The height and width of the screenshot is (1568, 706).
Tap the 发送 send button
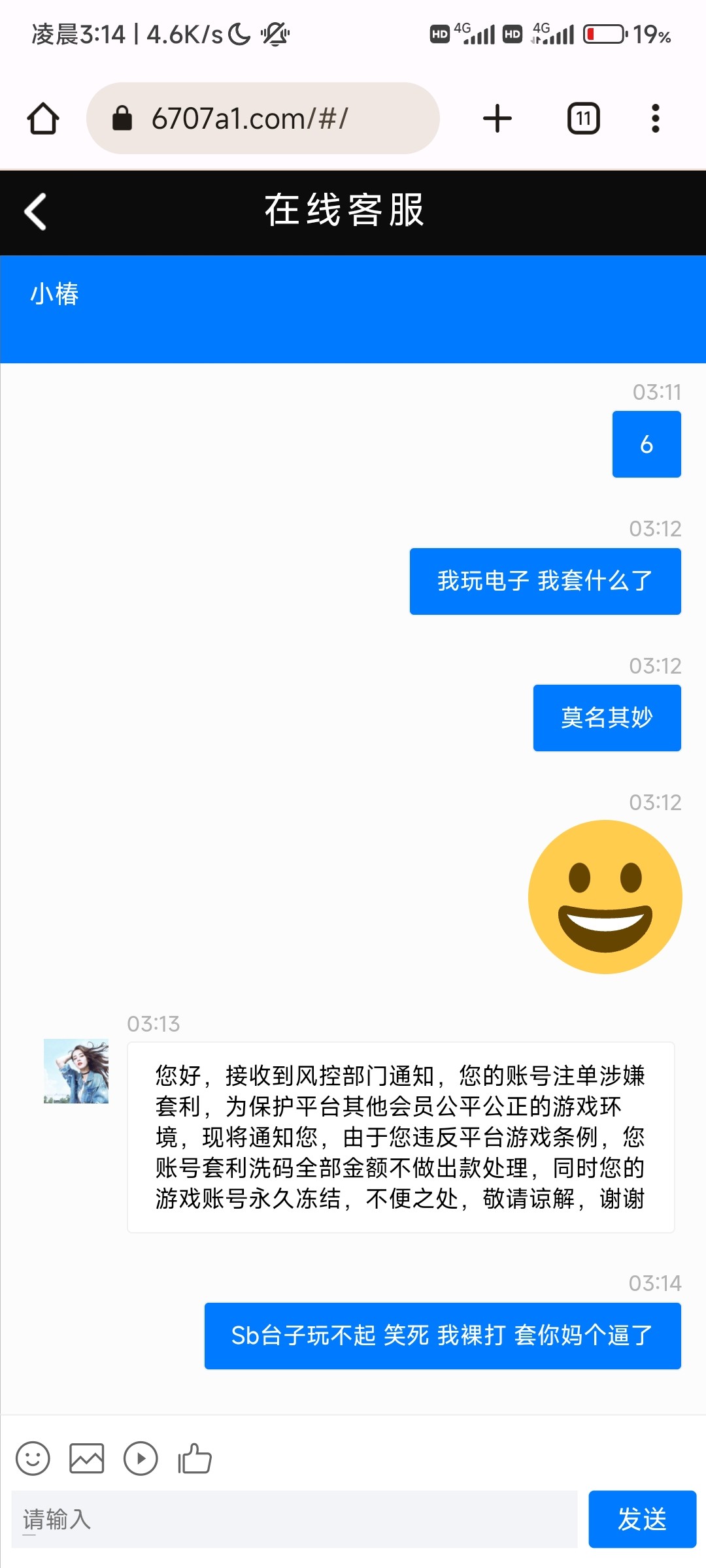642,1519
